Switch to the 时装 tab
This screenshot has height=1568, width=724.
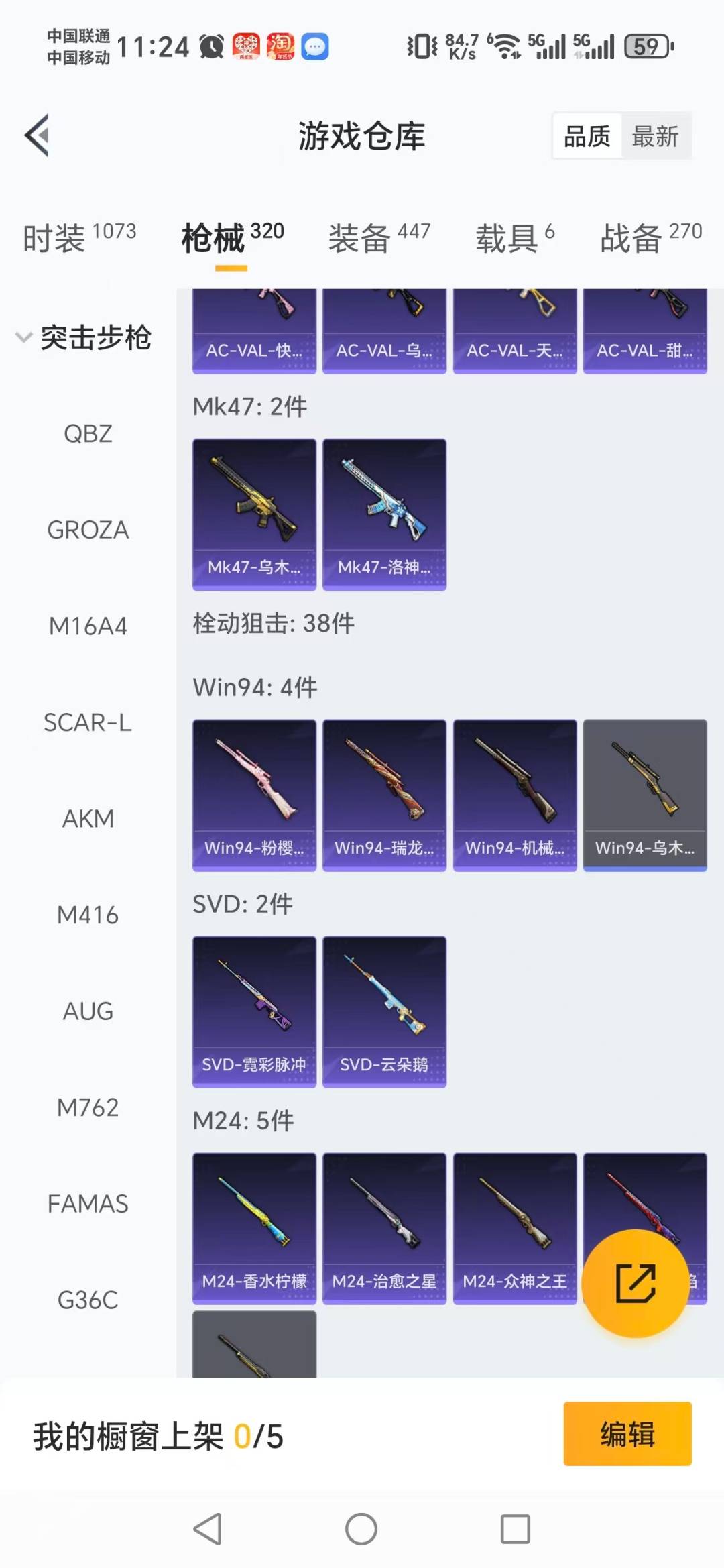pyautogui.click(x=79, y=238)
